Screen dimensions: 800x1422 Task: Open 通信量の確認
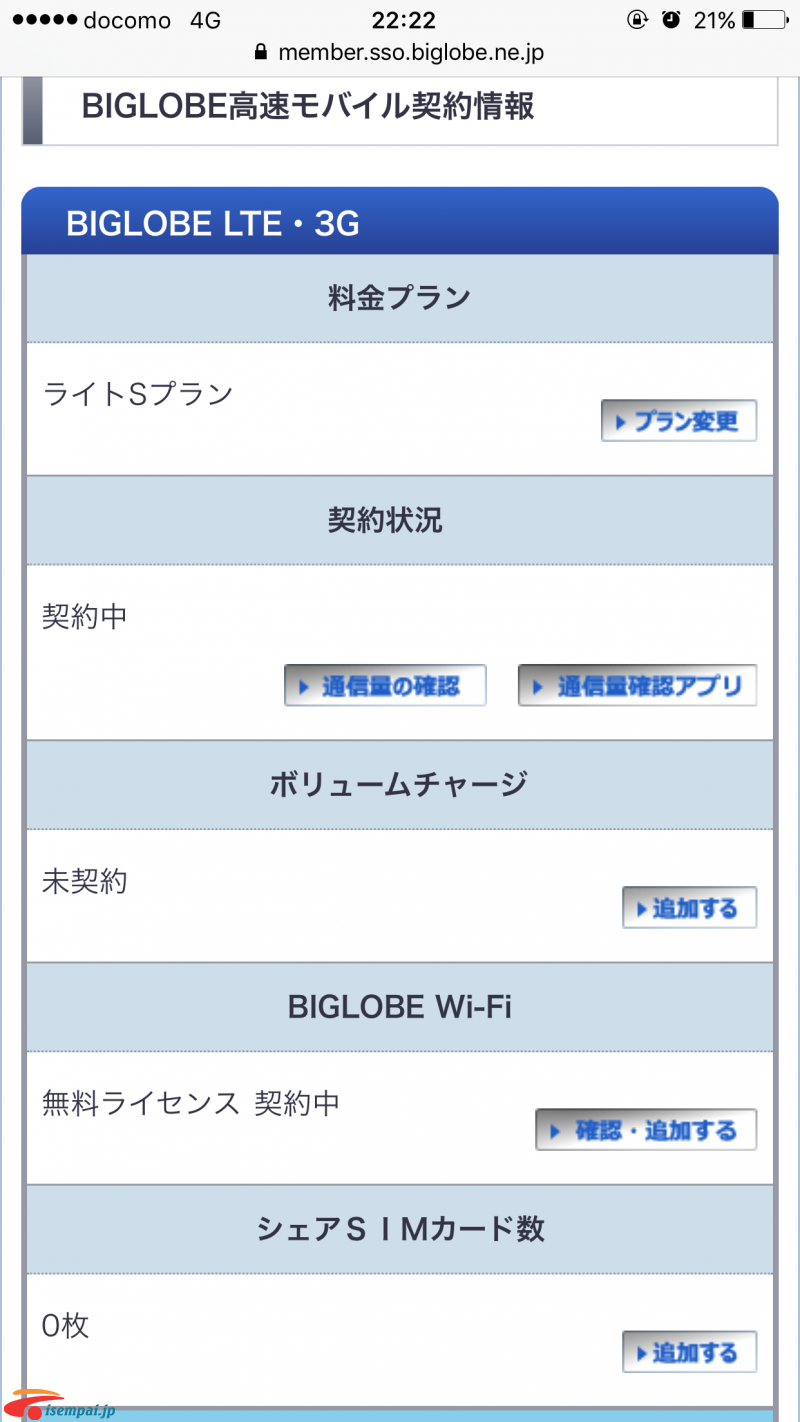[x=385, y=686]
